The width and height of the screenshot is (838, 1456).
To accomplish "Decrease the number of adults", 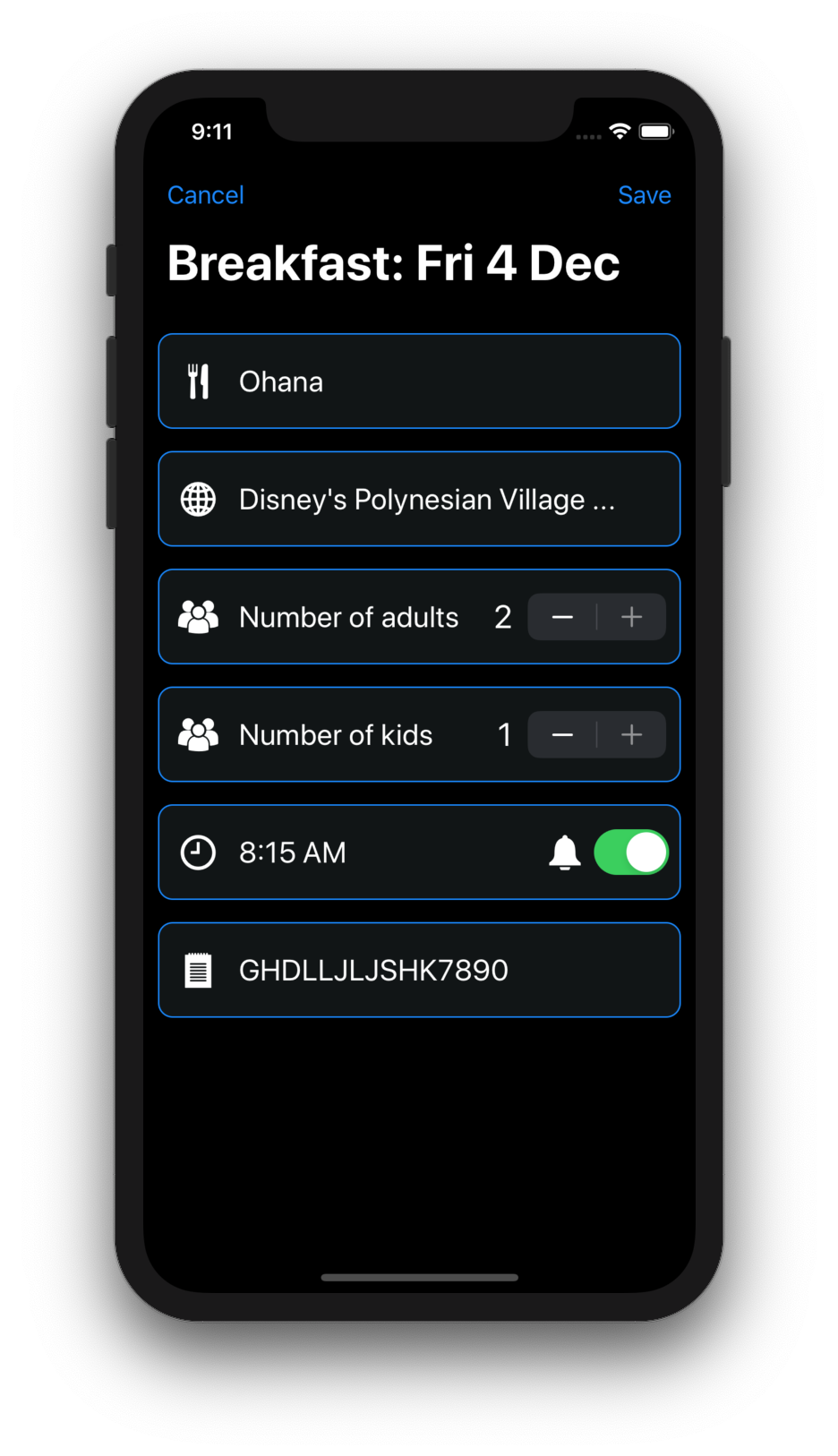I will tap(562, 617).
